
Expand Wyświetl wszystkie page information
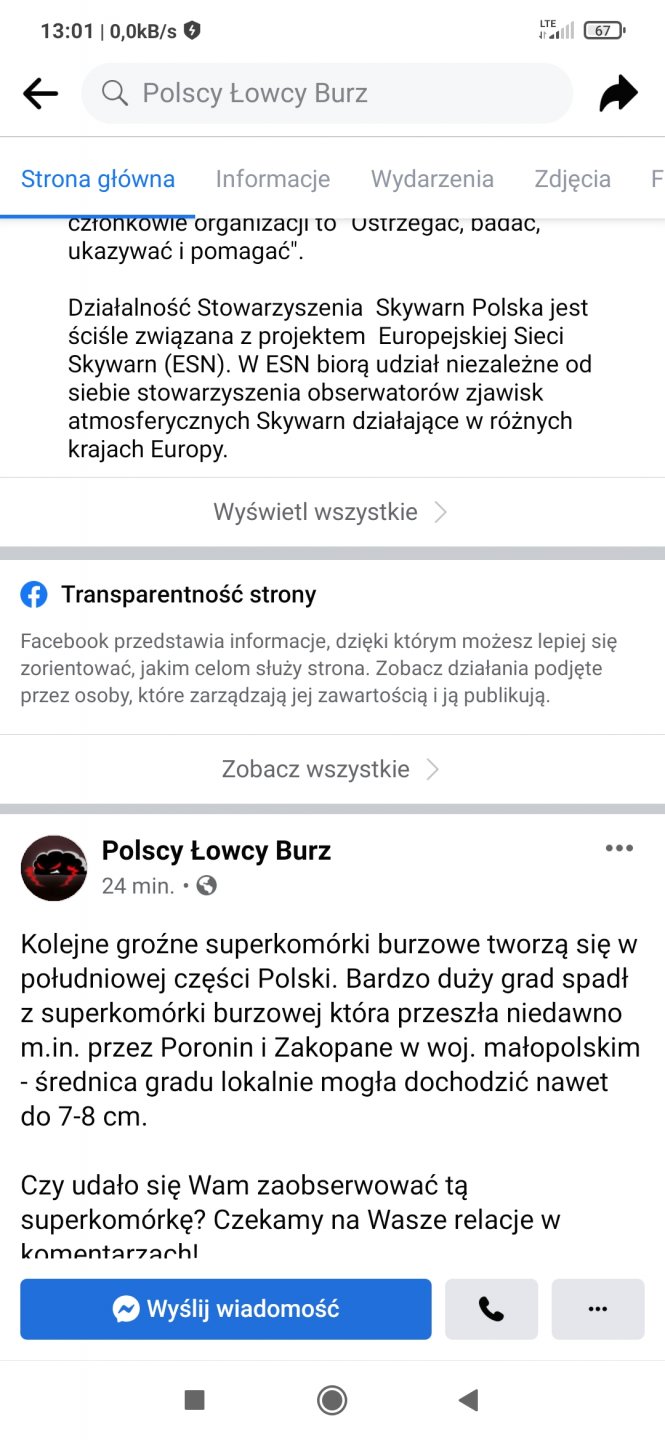[x=331, y=513]
